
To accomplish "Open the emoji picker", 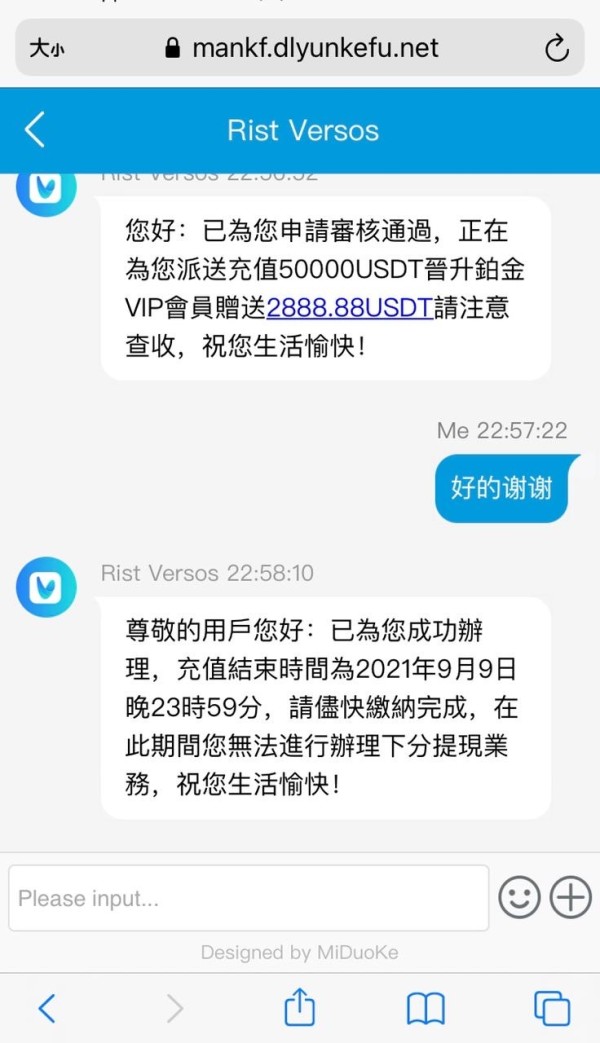I will click(520, 897).
